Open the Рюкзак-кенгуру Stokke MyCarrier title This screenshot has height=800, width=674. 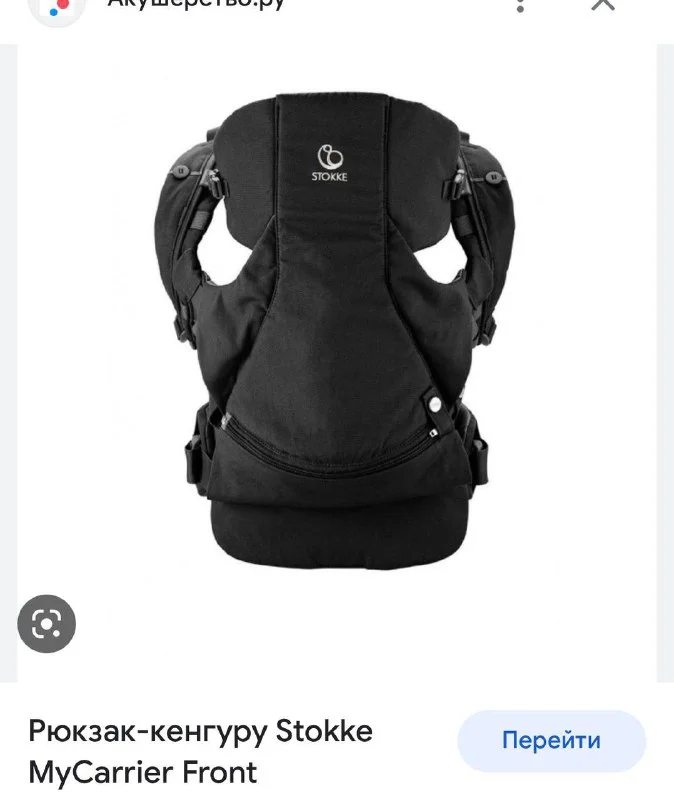[x=200, y=751]
